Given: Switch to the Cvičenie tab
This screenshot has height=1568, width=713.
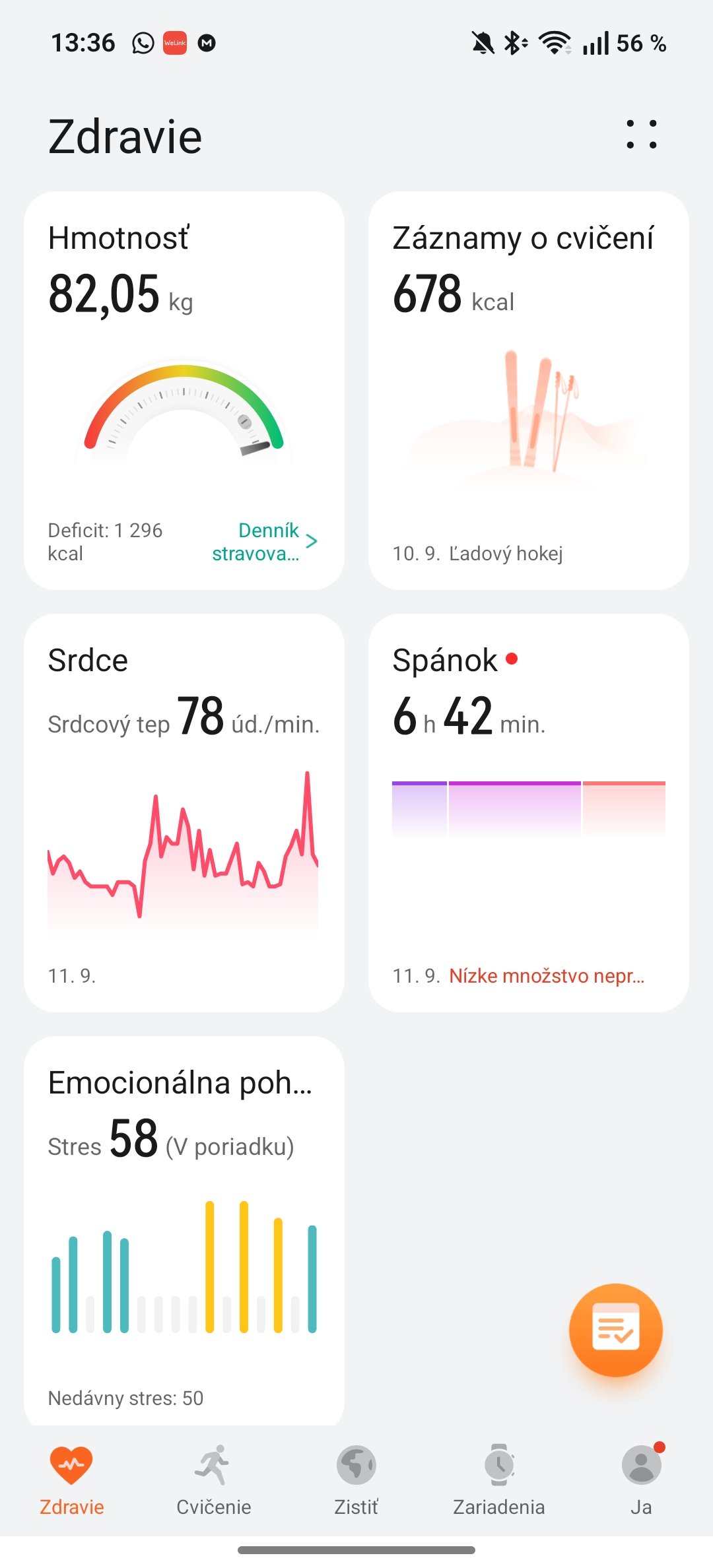Looking at the screenshot, I should click(213, 1480).
